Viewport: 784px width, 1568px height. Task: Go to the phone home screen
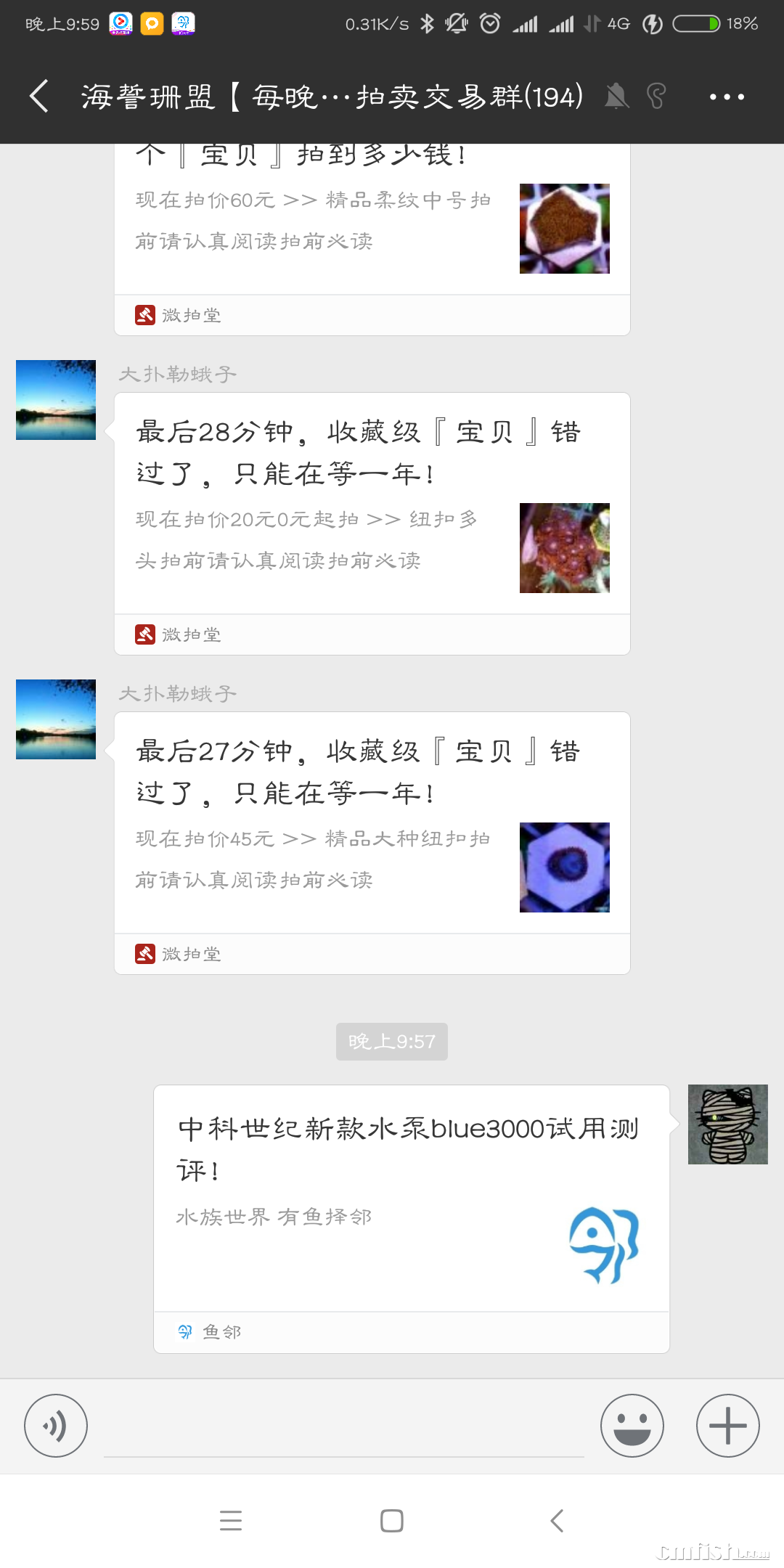392,1520
